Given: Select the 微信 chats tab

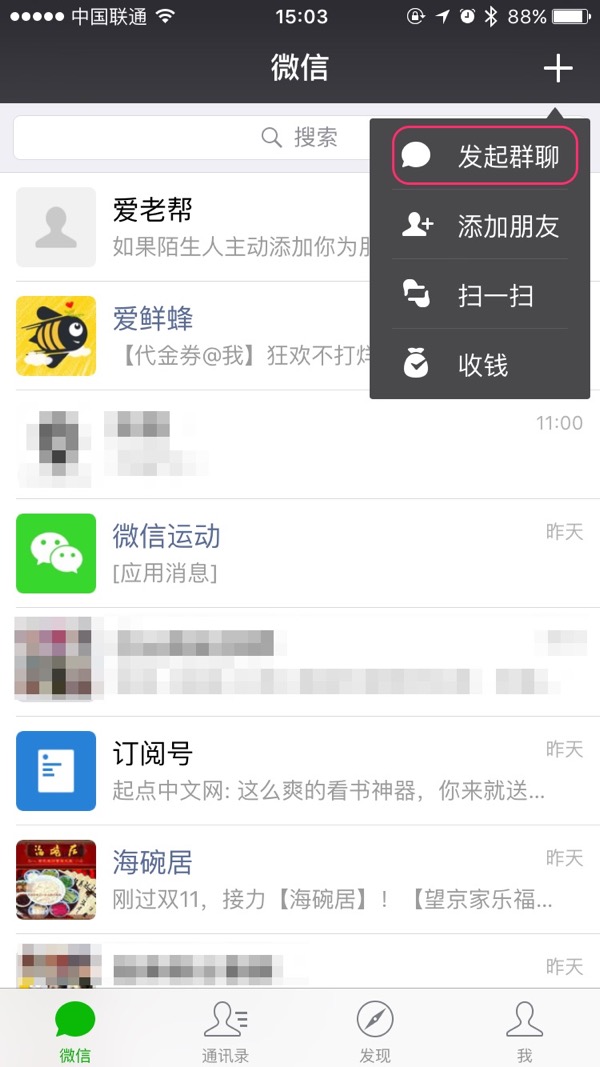Looking at the screenshot, I should [75, 1030].
